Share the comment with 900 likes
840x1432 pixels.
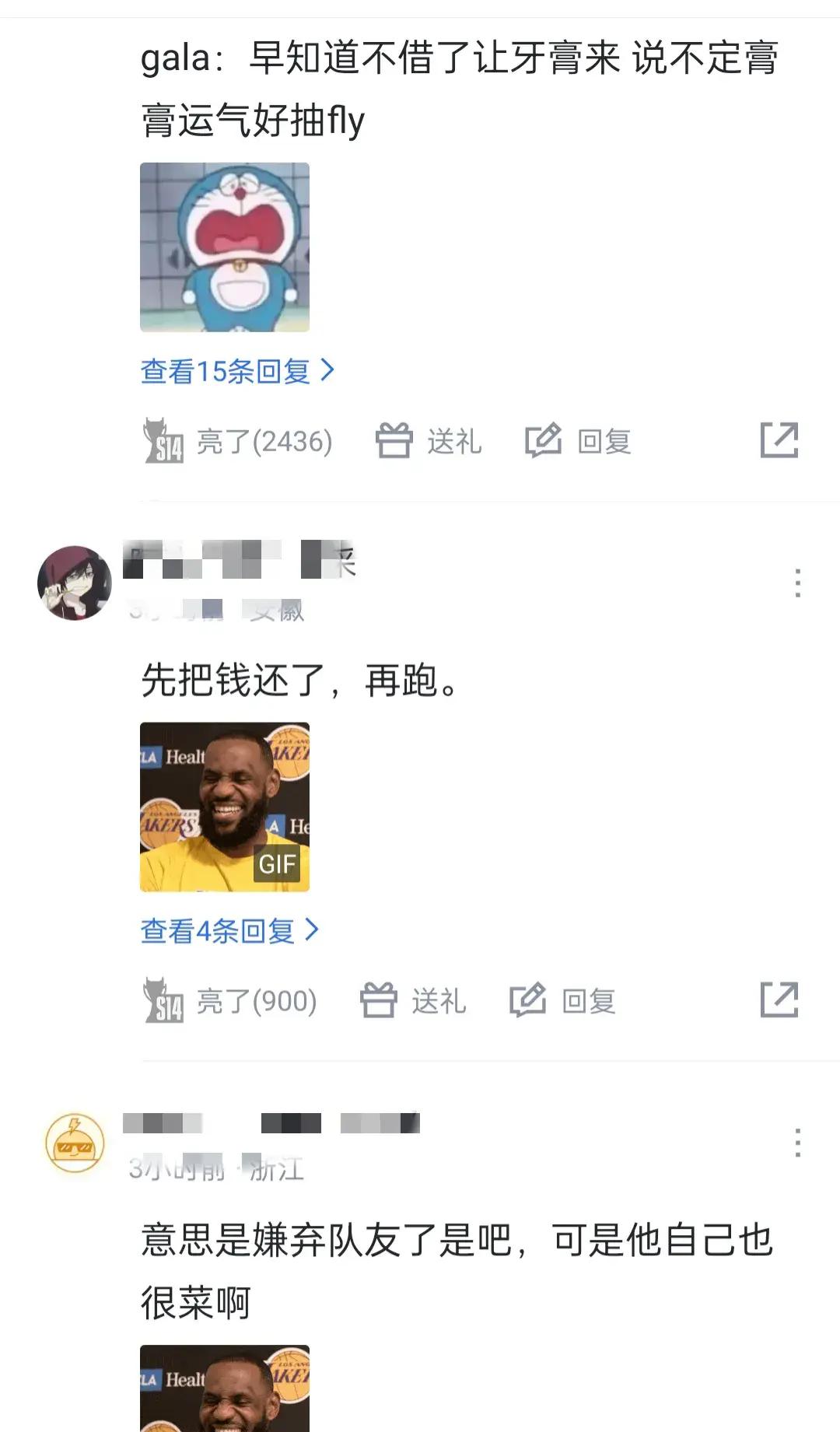[779, 1000]
